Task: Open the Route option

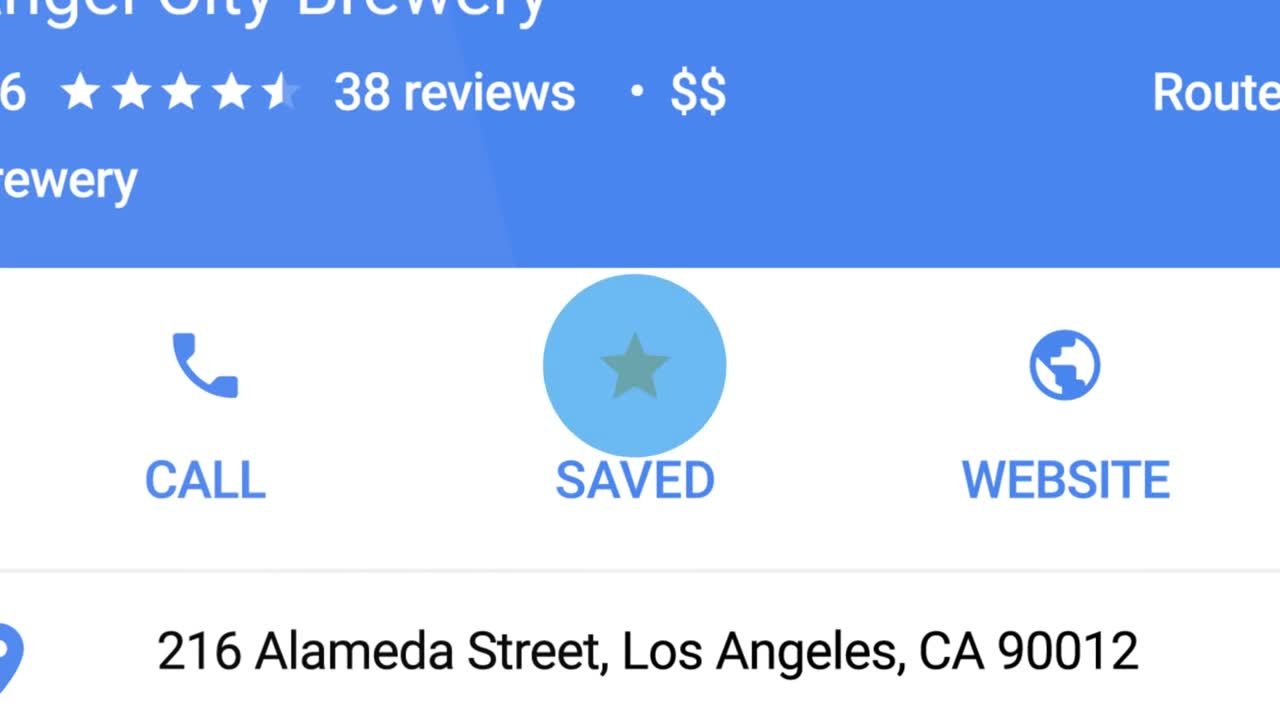Action: [1215, 93]
